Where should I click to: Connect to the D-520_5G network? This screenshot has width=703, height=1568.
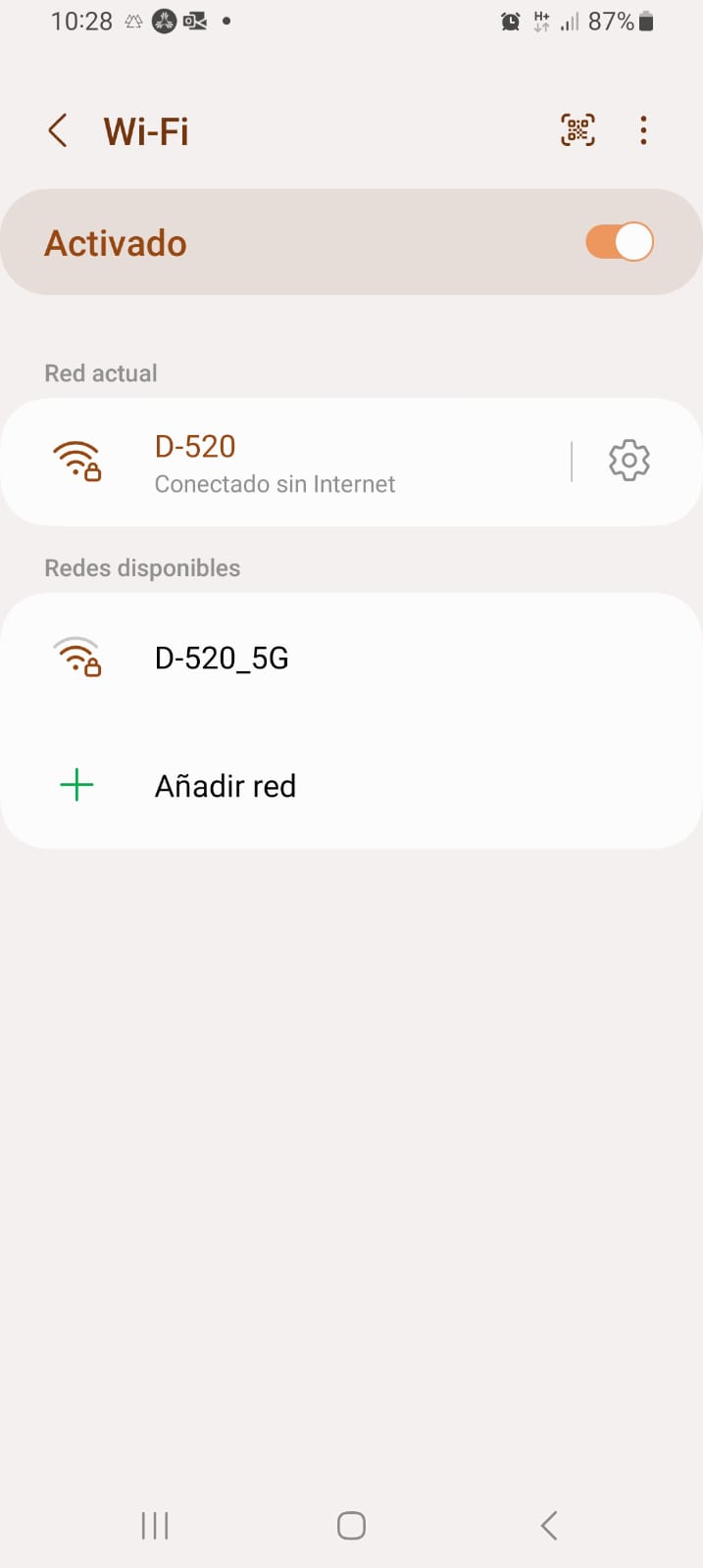point(222,658)
